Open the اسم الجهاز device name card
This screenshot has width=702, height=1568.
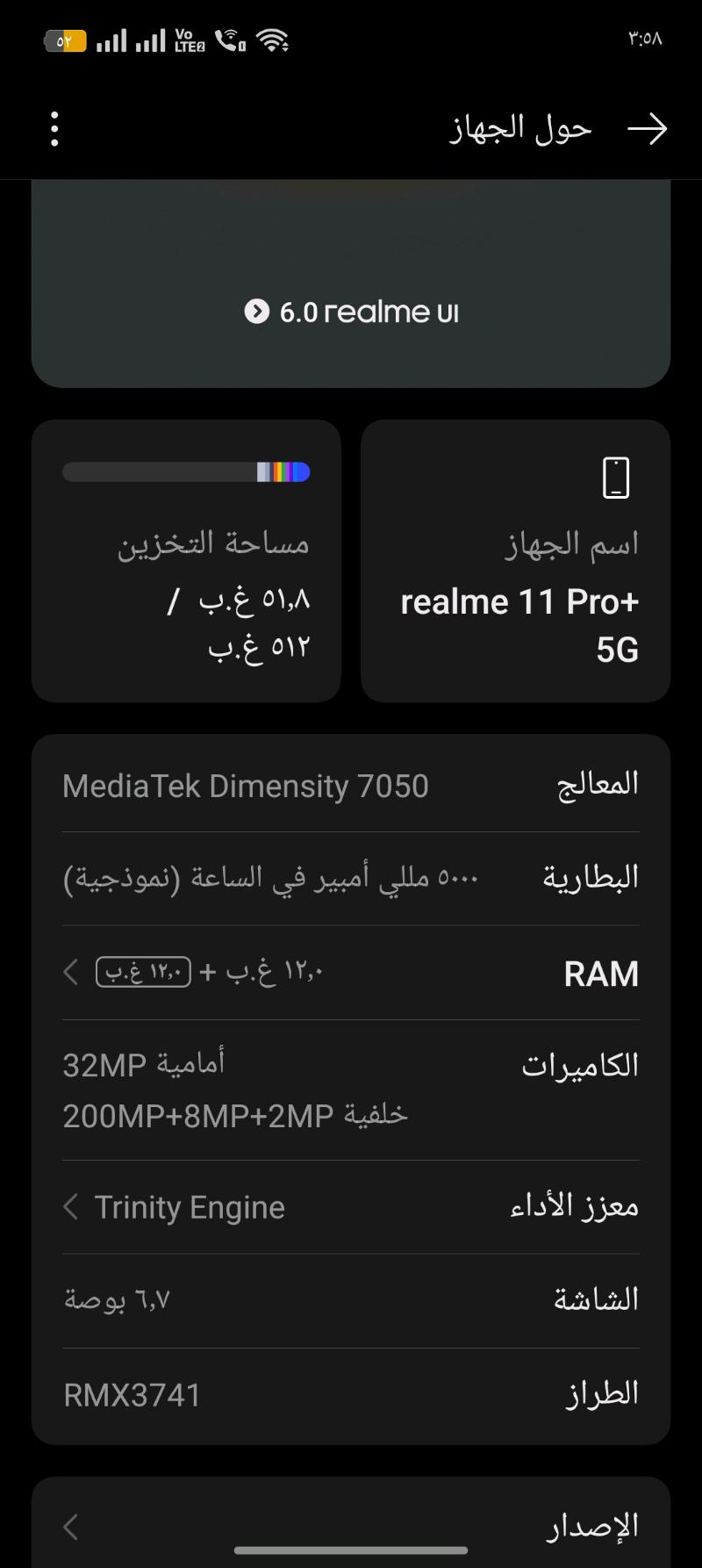(x=515, y=560)
